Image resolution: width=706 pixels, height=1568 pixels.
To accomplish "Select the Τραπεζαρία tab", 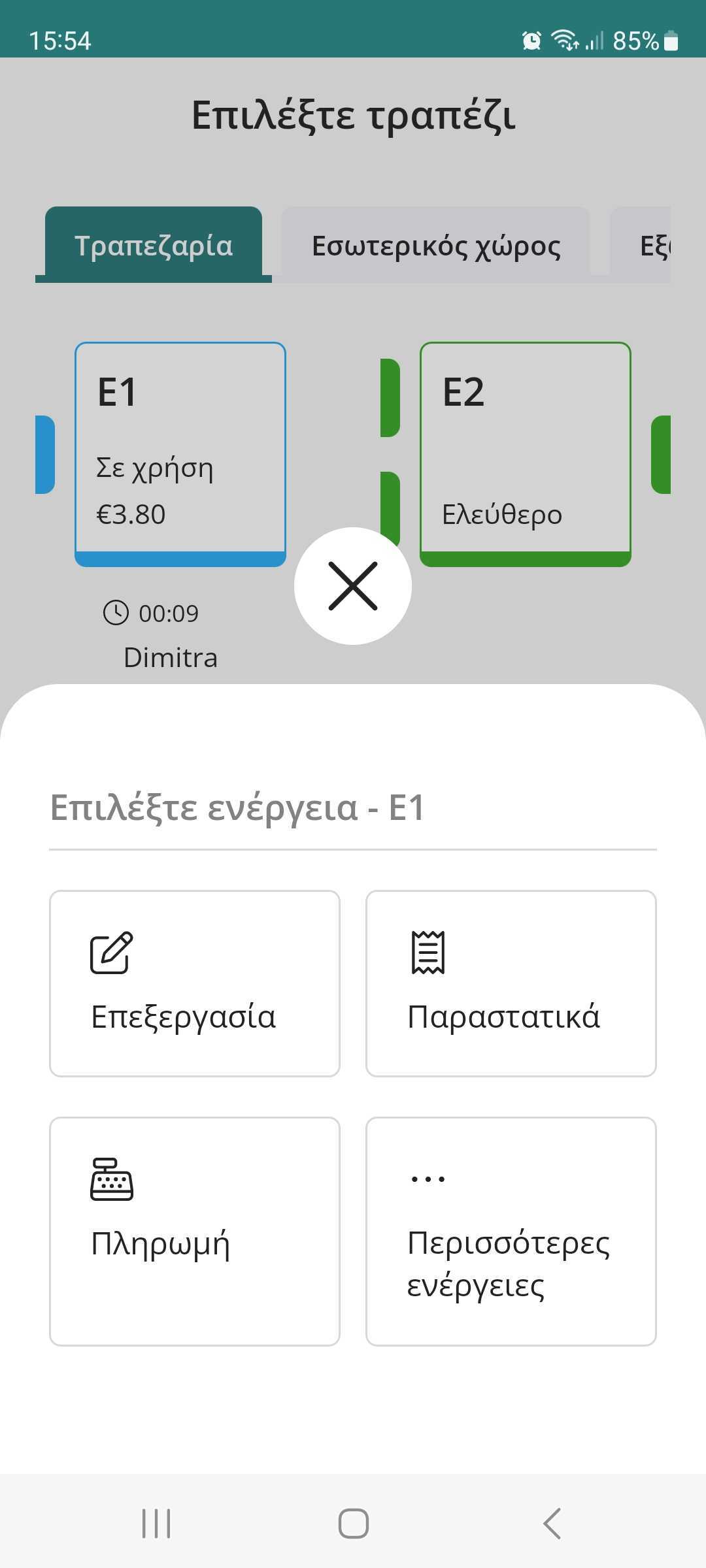I will pos(154,246).
